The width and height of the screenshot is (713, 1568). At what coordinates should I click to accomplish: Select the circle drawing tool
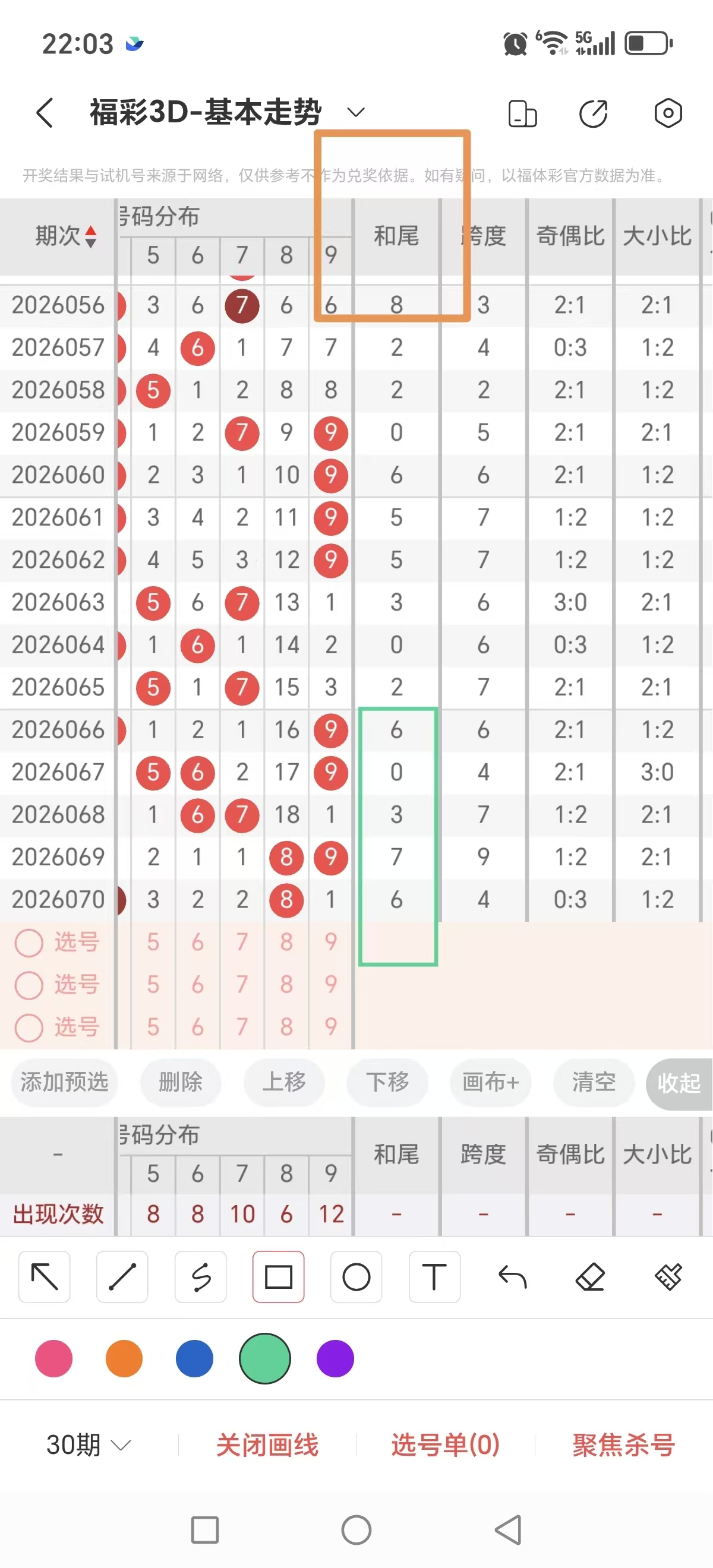pos(356,1278)
